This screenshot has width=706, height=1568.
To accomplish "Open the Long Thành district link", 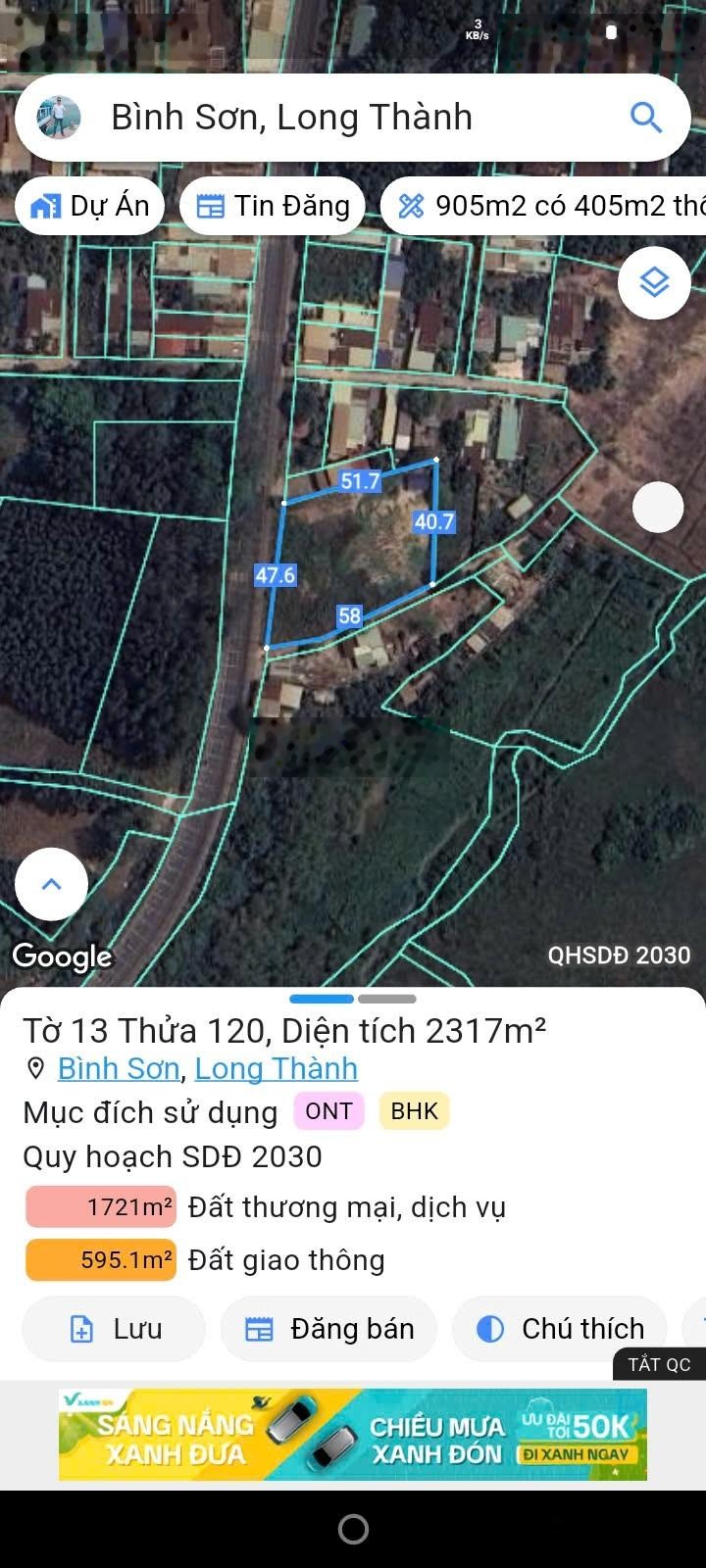I will pyautogui.click(x=277, y=1068).
